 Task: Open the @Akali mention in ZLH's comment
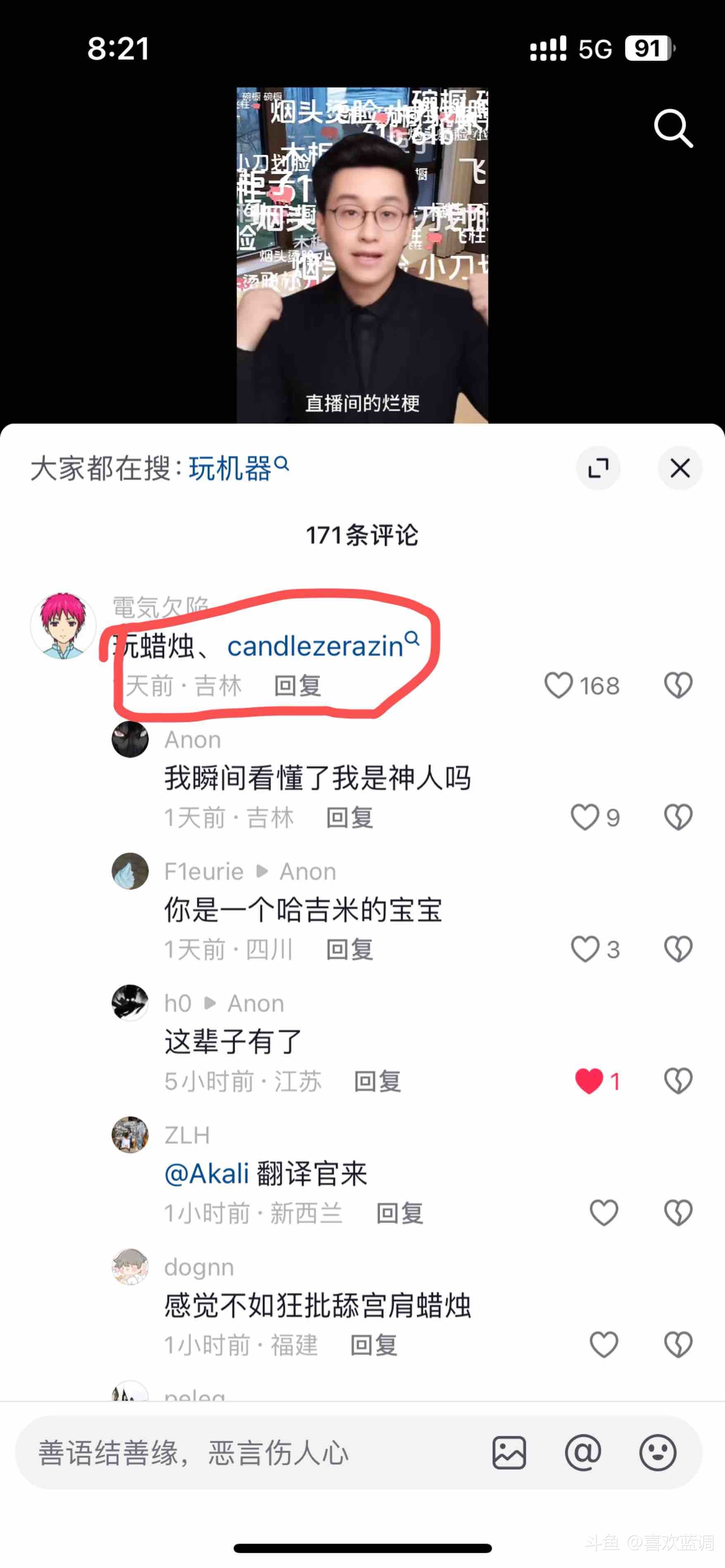(x=207, y=1173)
